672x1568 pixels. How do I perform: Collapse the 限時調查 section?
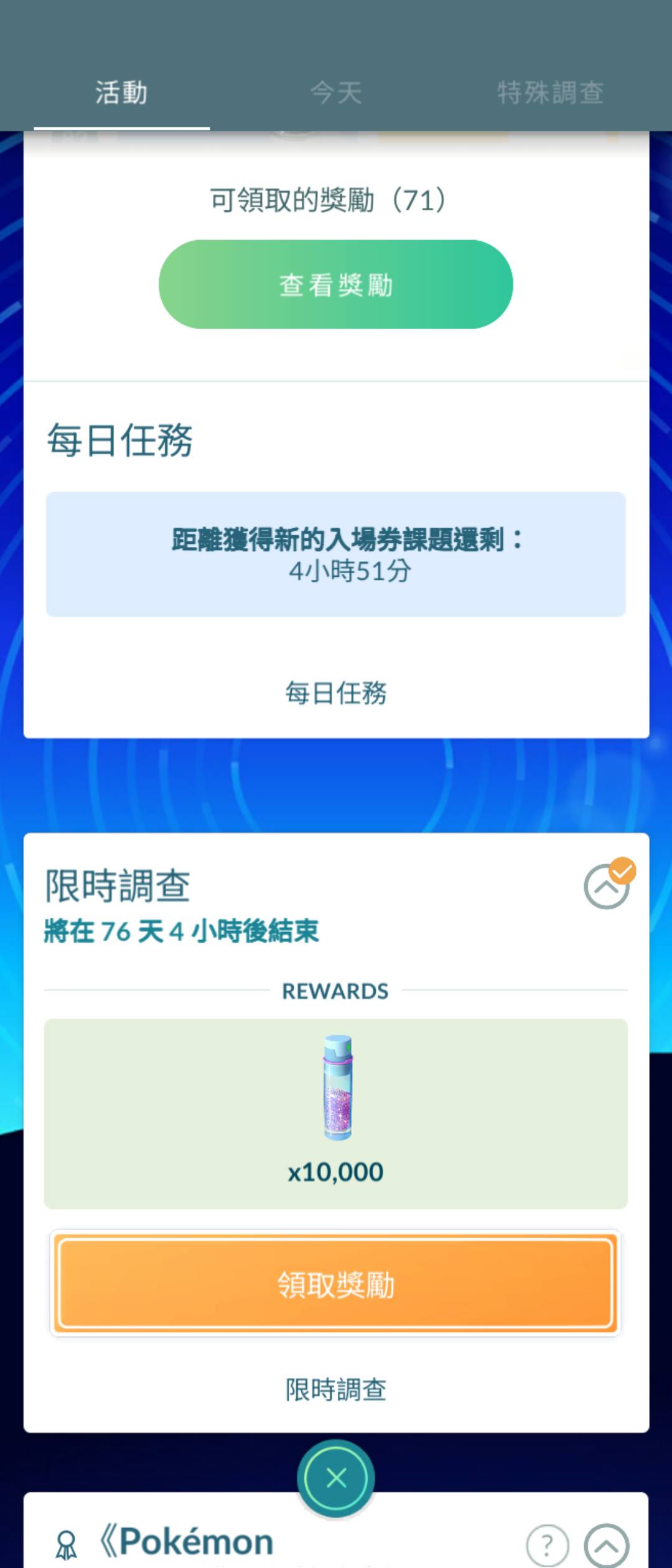[606, 886]
